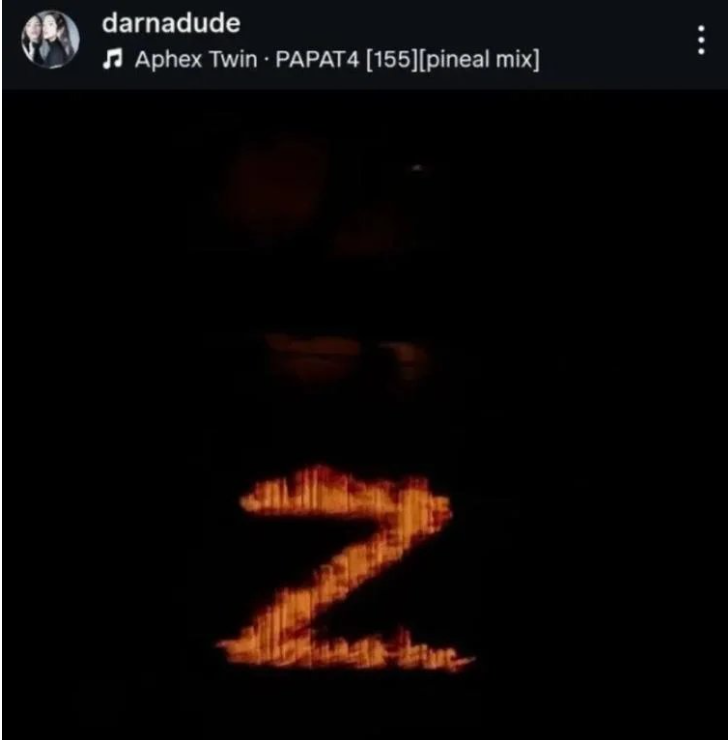Open the darnadude username link

(171, 23)
